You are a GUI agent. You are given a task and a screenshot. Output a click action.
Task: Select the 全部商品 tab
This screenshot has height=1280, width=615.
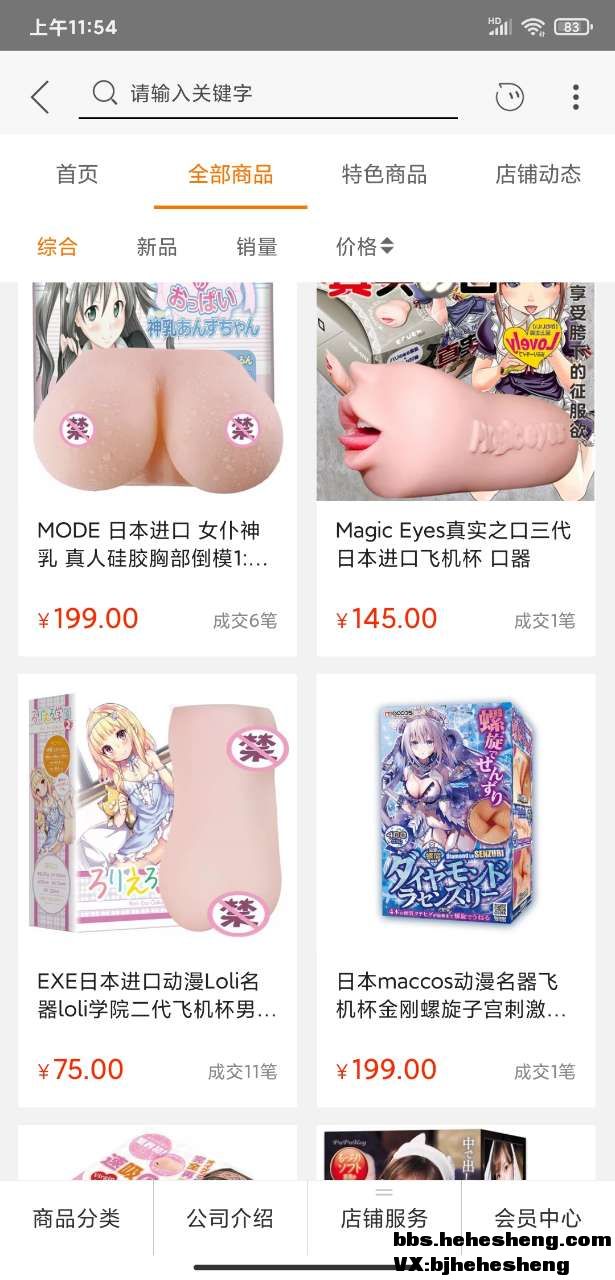click(230, 174)
